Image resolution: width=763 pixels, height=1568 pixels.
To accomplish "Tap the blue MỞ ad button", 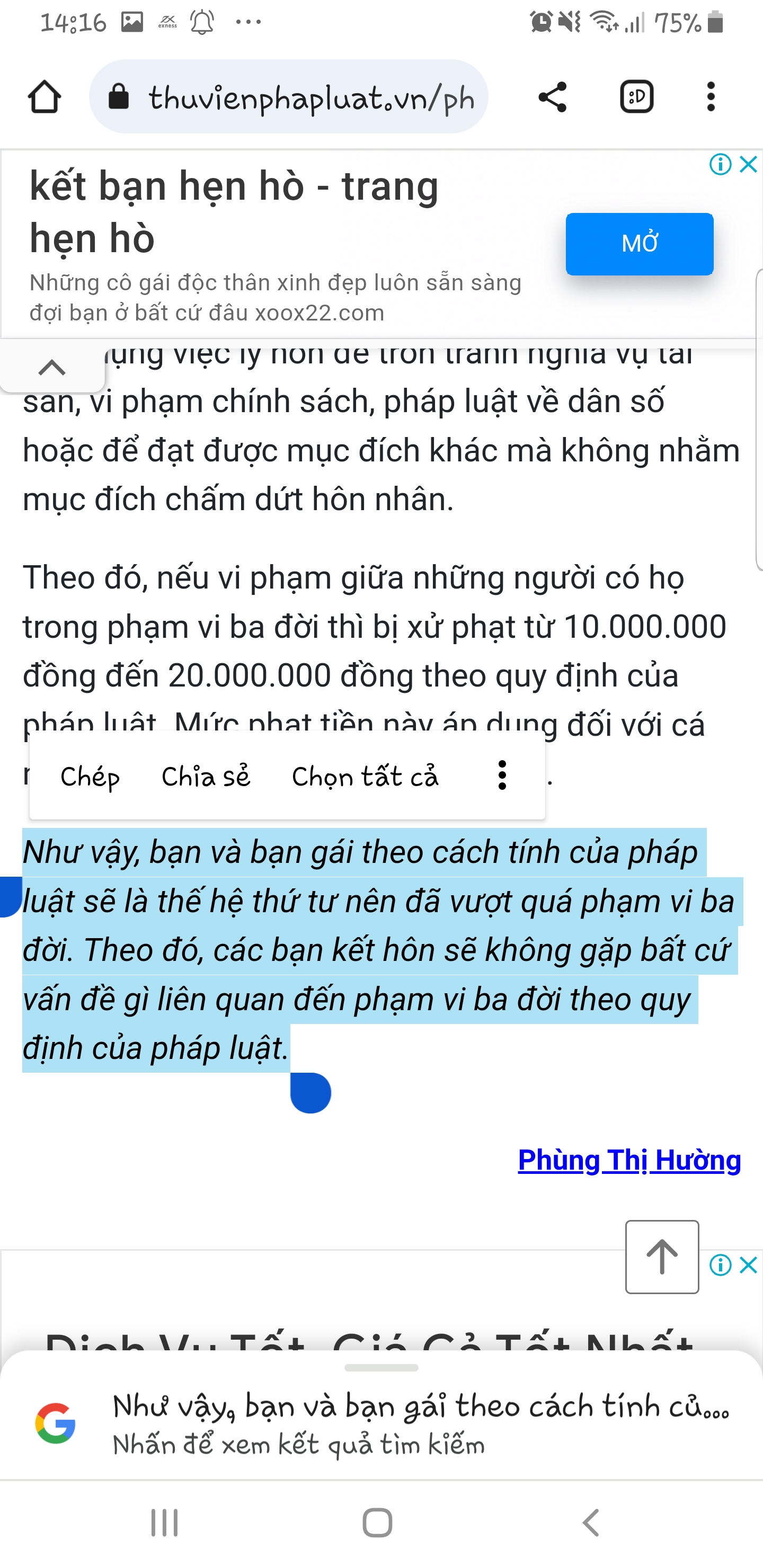I will (640, 244).
